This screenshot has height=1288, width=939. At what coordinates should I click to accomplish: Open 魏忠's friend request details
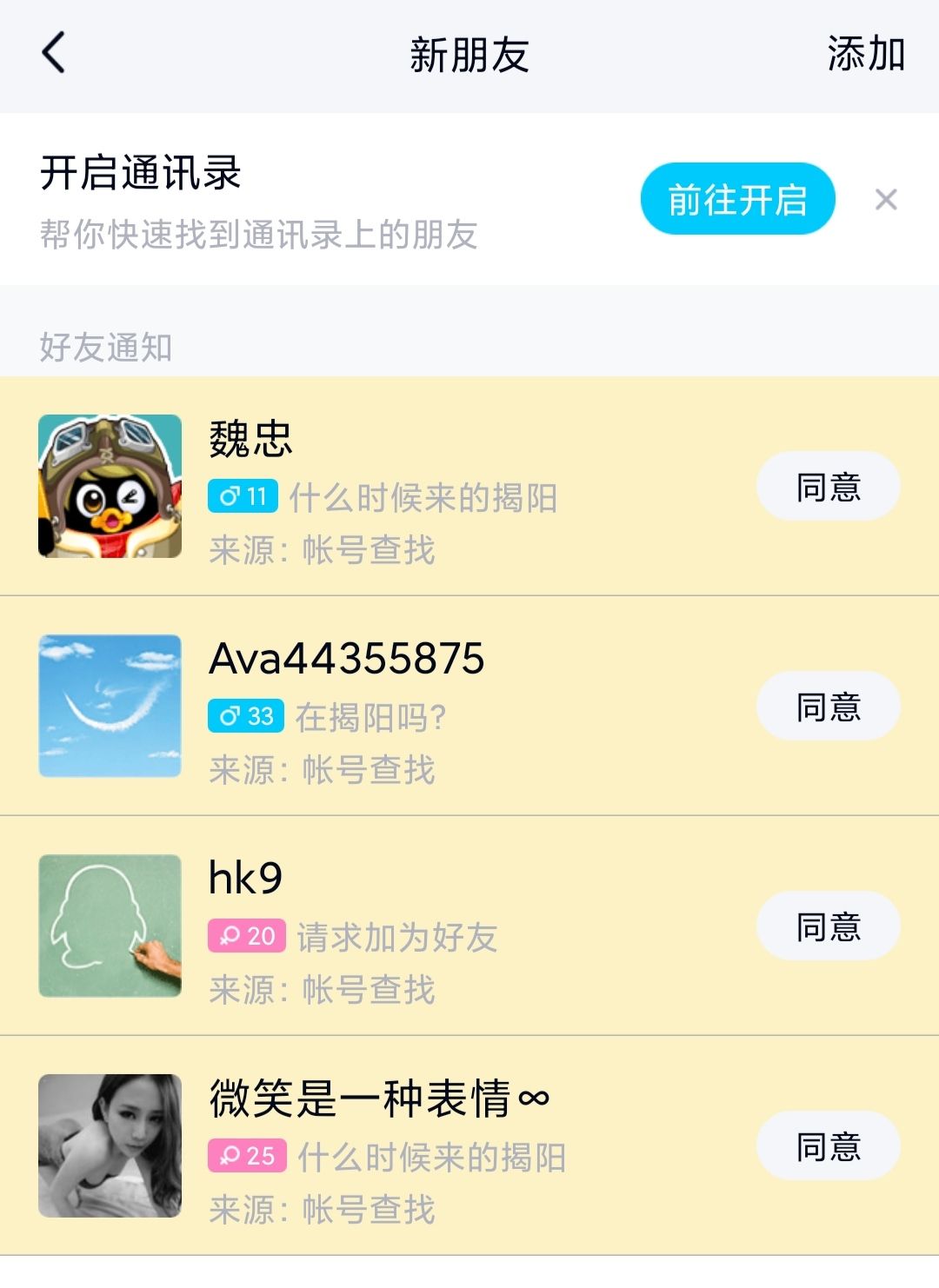435,487
